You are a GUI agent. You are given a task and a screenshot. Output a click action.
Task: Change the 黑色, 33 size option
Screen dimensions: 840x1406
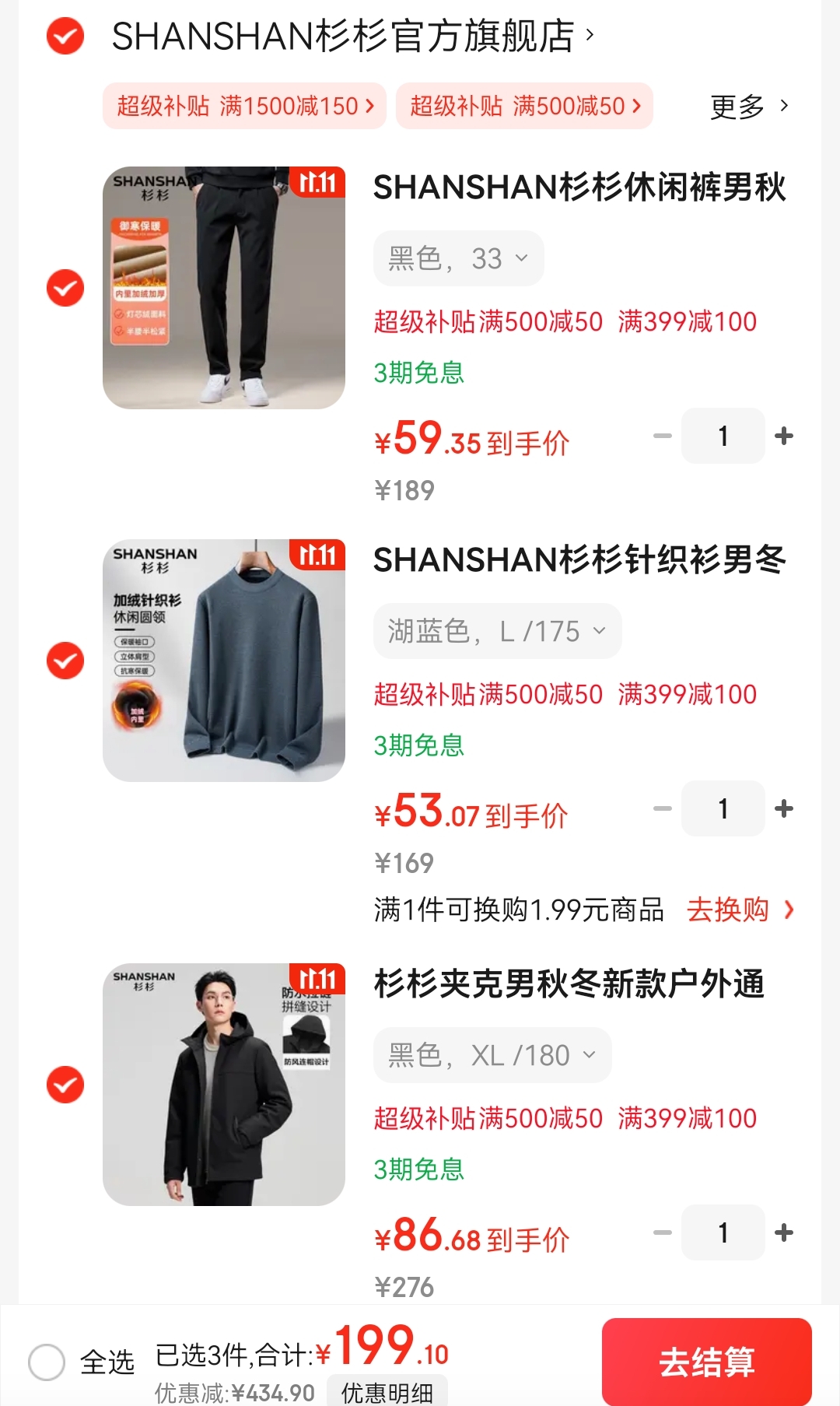[x=458, y=258]
